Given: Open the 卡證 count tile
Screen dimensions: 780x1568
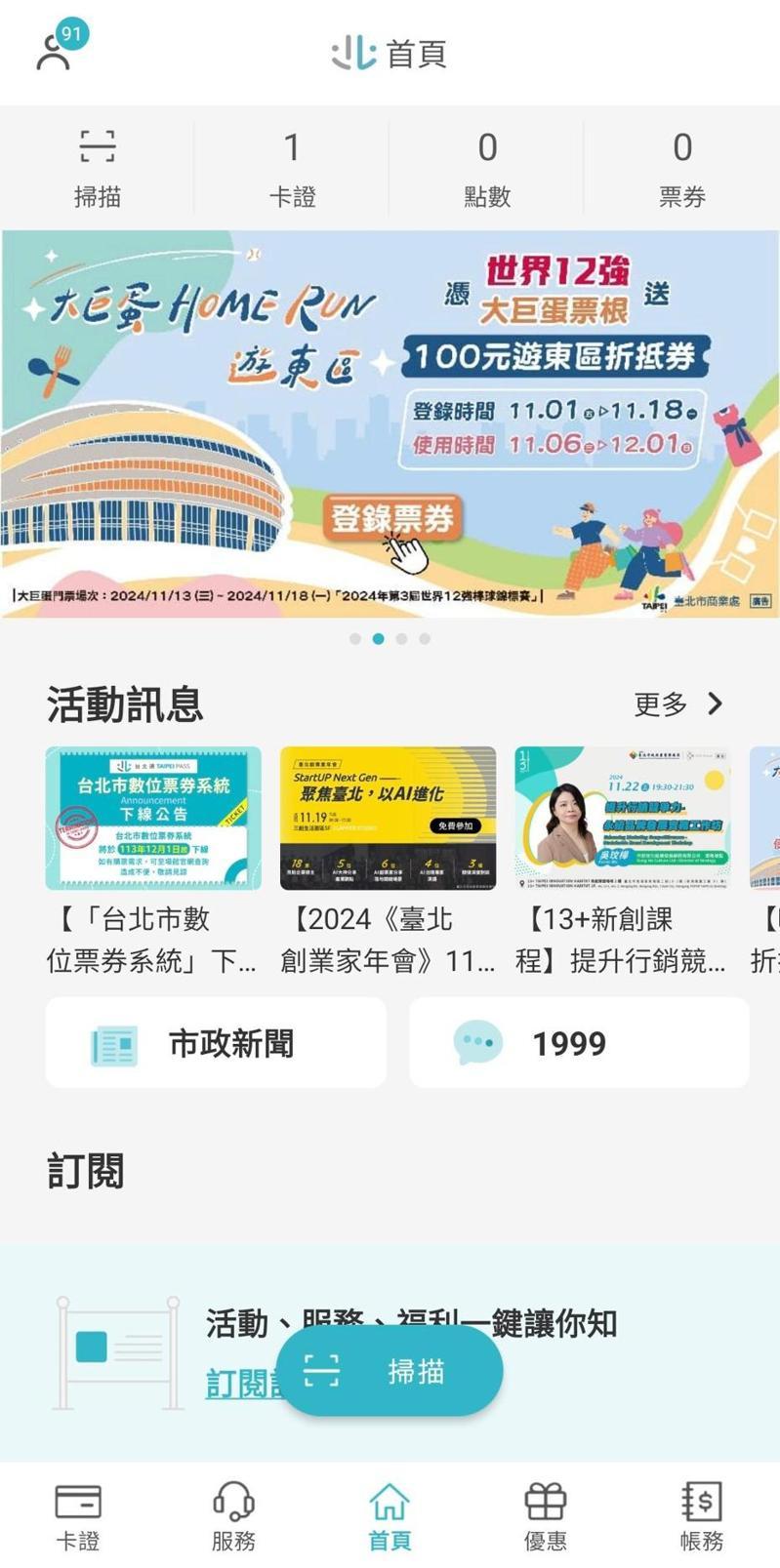Looking at the screenshot, I should [292, 168].
